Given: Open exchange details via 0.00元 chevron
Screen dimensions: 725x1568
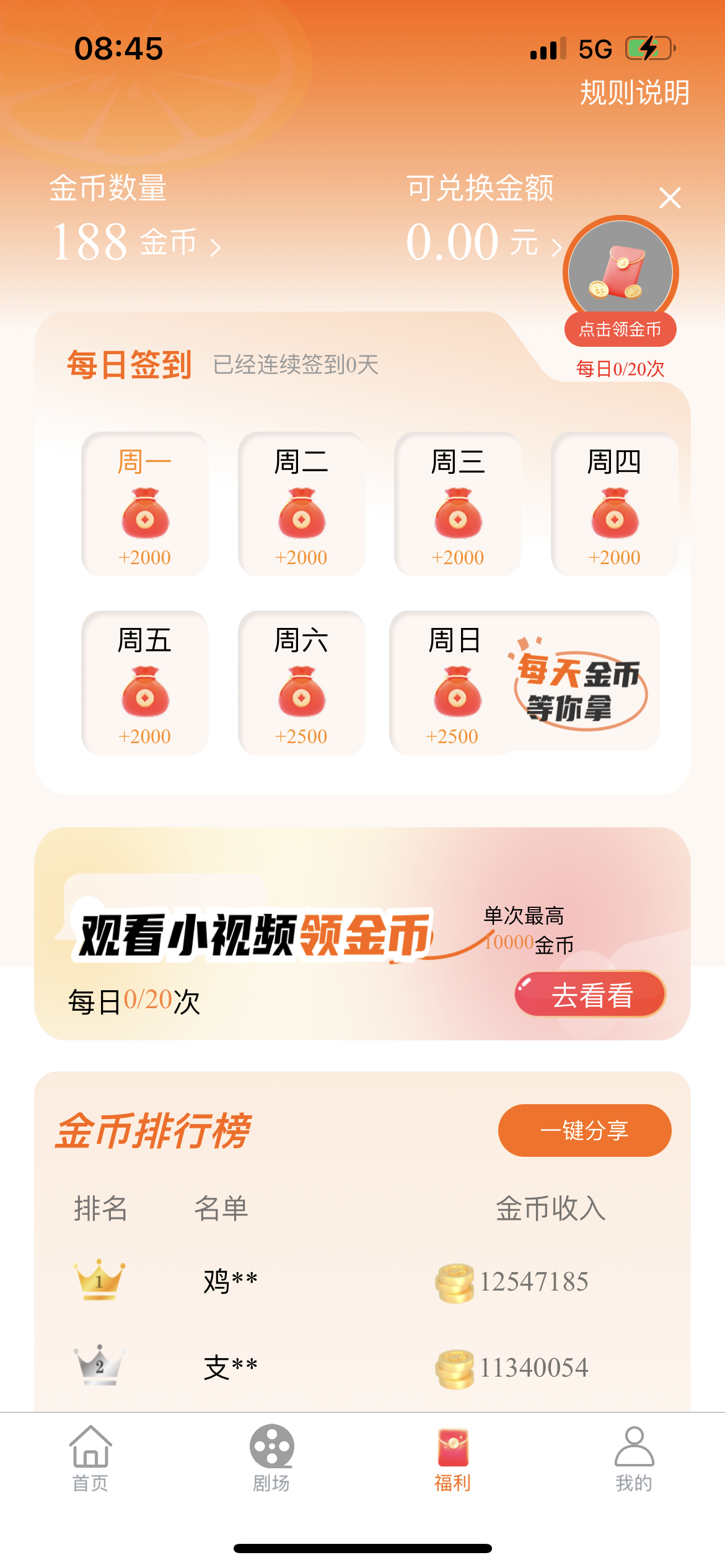Looking at the screenshot, I should click(x=556, y=246).
